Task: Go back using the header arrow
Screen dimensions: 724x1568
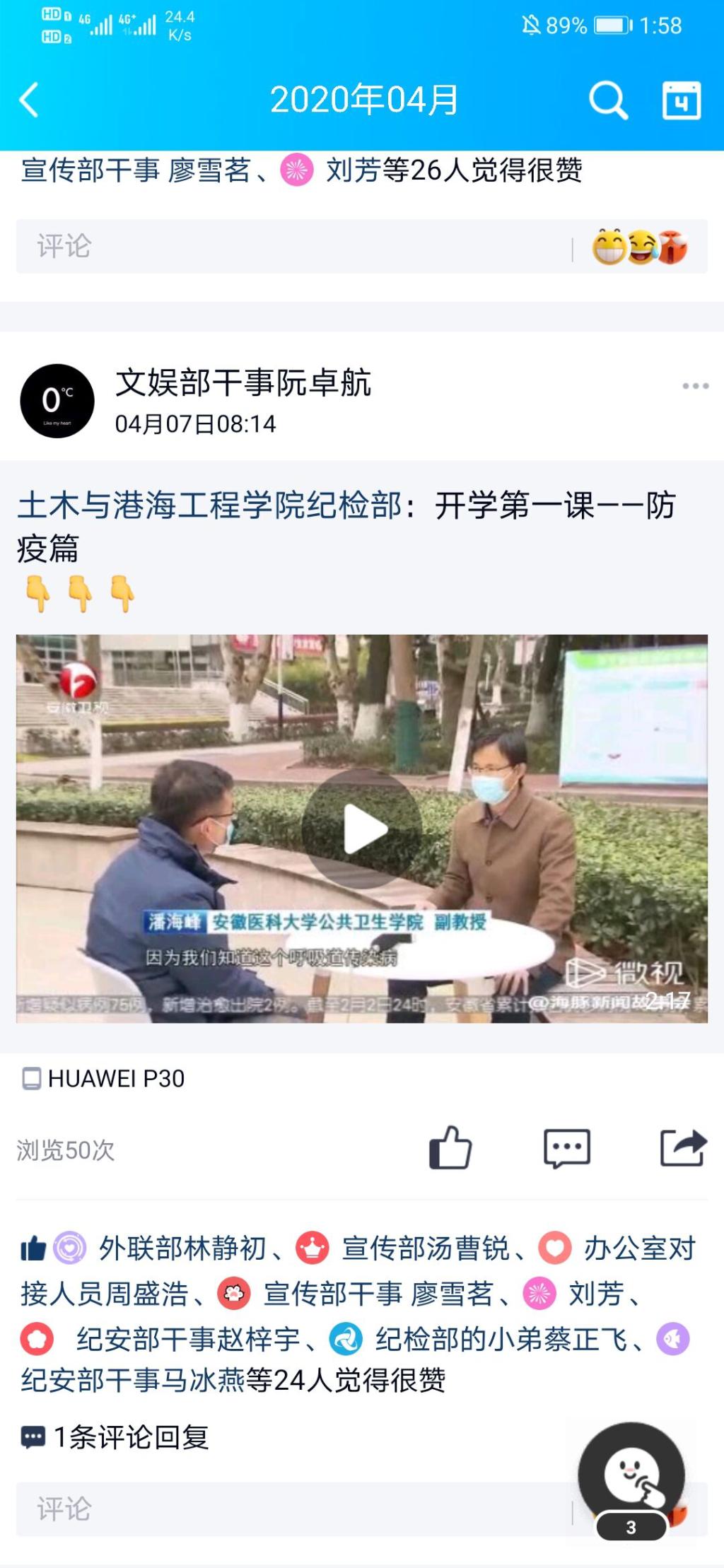Action: point(29,100)
